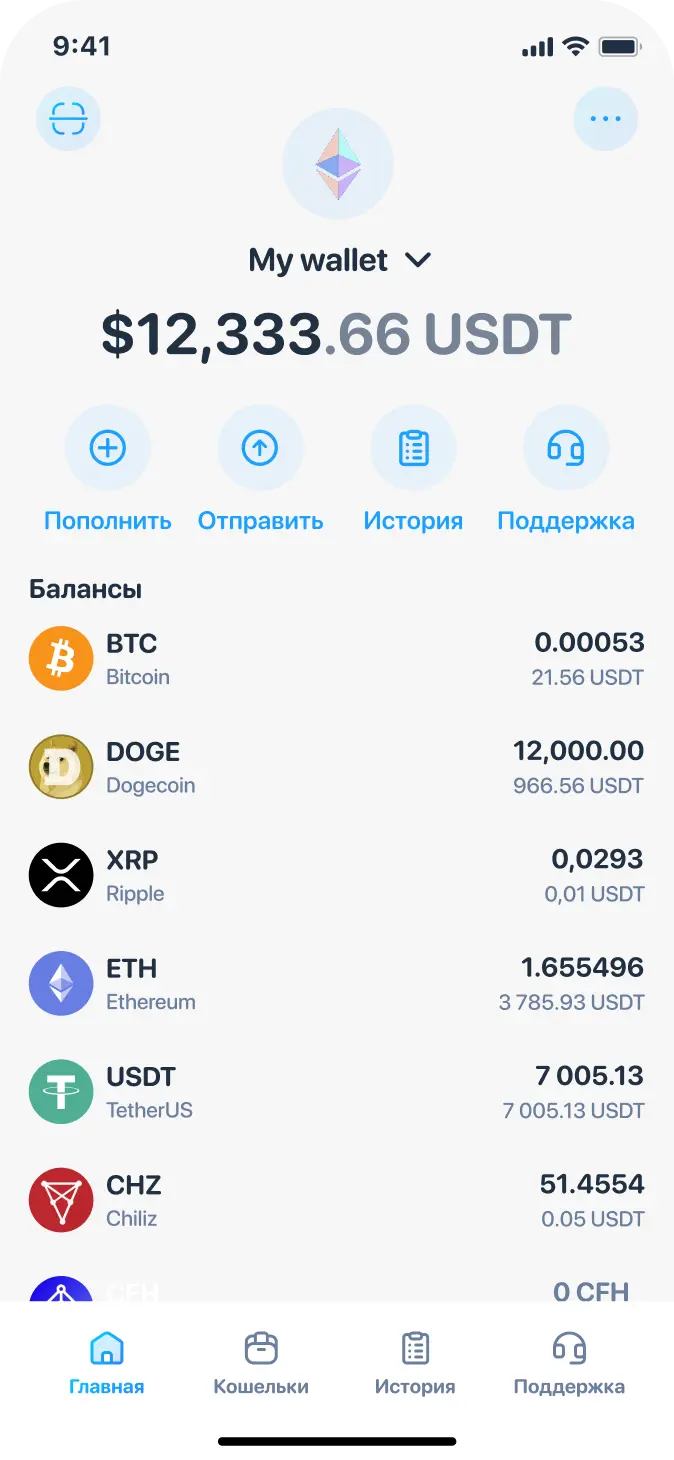
Task: Expand the My wallet selector
Action: coord(339,260)
